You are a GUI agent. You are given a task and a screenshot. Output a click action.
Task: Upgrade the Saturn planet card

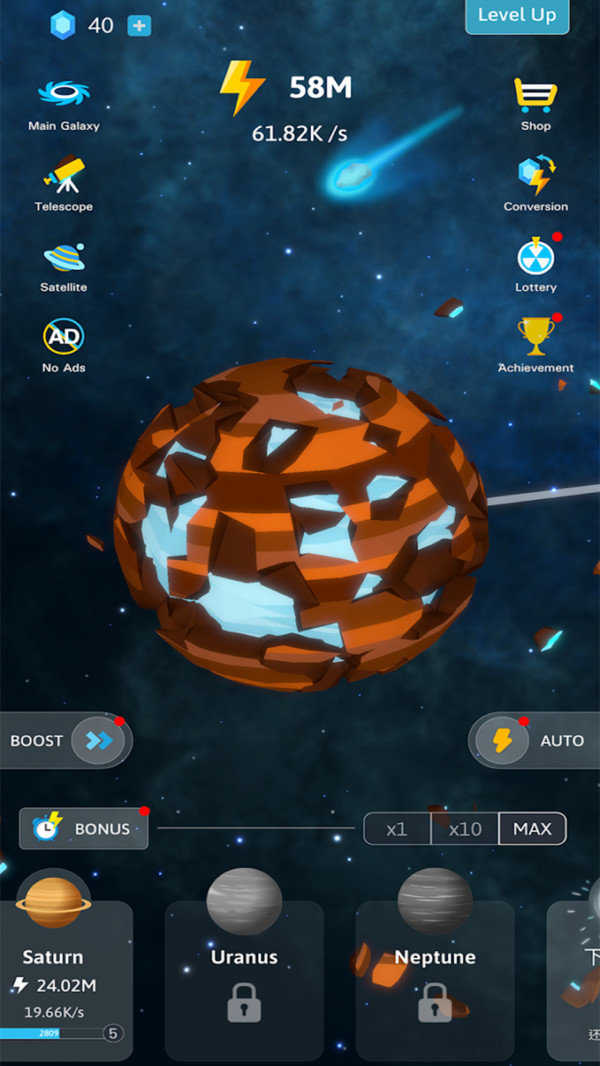tap(62, 980)
